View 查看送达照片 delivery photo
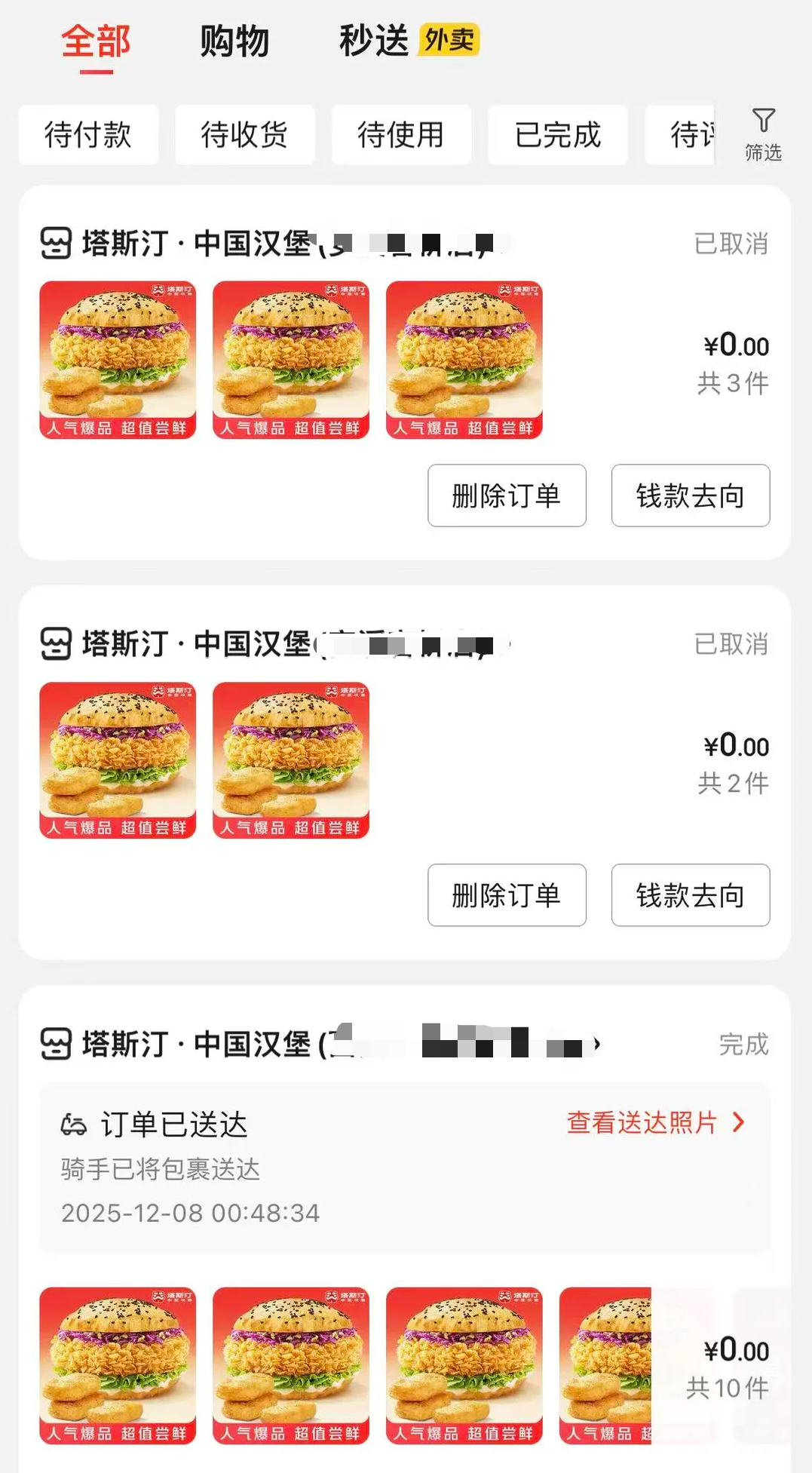812x1473 pixels. point(654,1123)
